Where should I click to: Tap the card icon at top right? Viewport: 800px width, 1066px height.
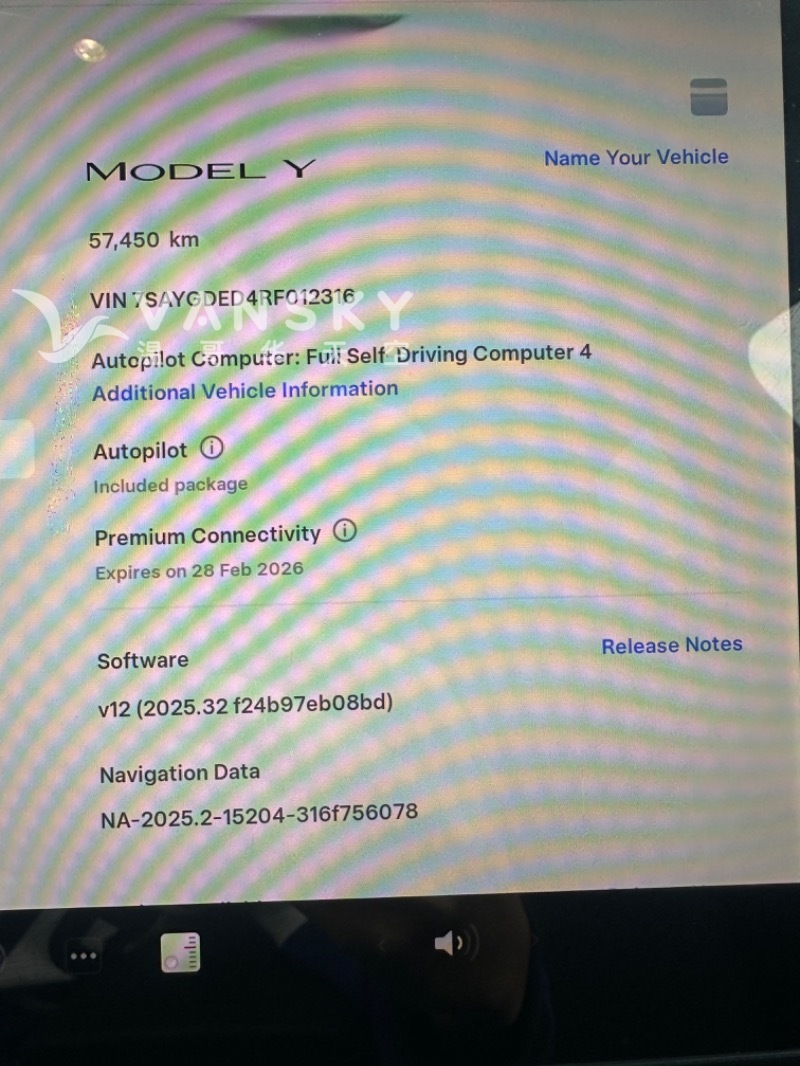click(708, 97)
